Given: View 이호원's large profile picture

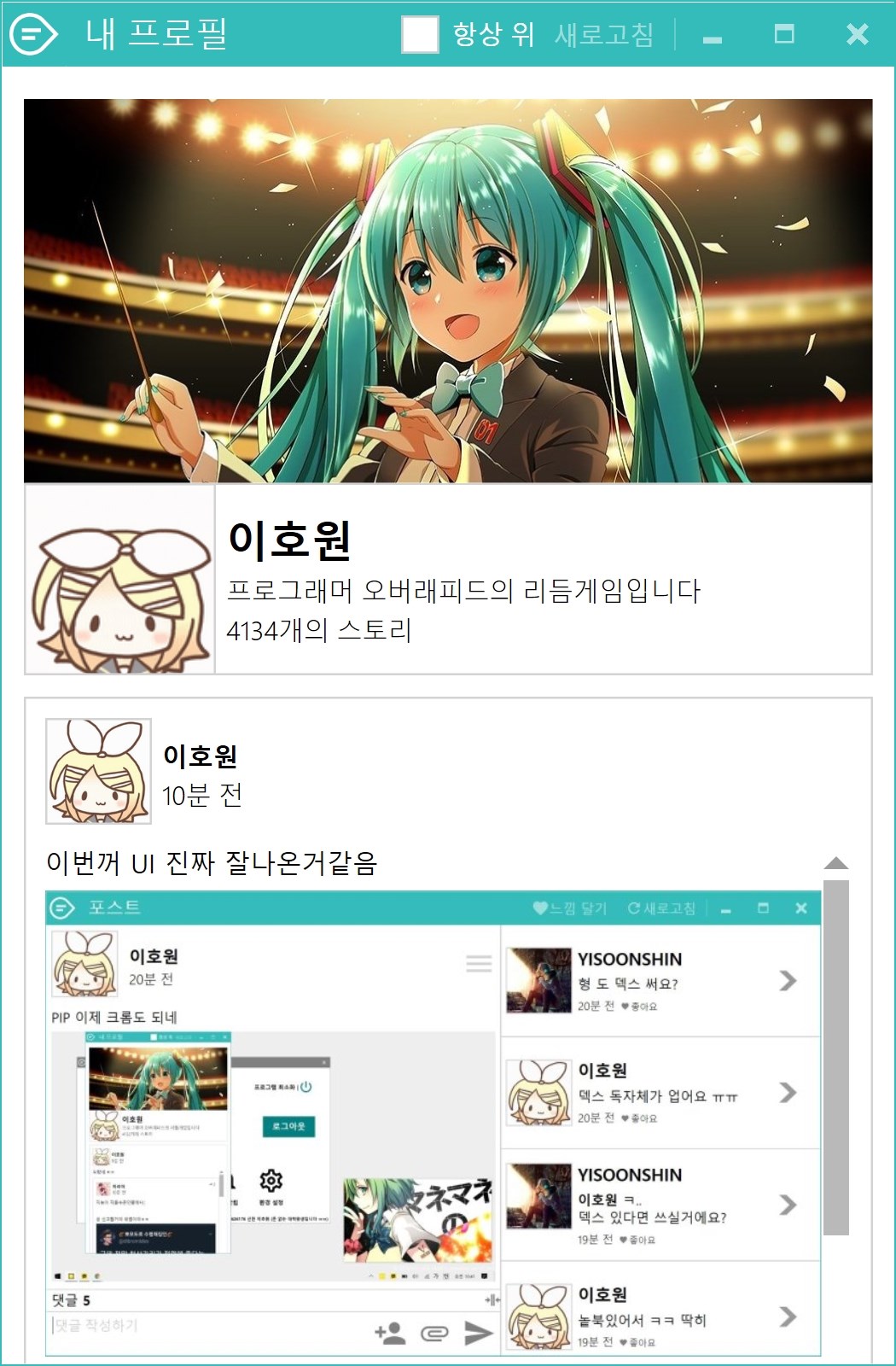Looking at the screenshot, I should [x=119, y=581].
